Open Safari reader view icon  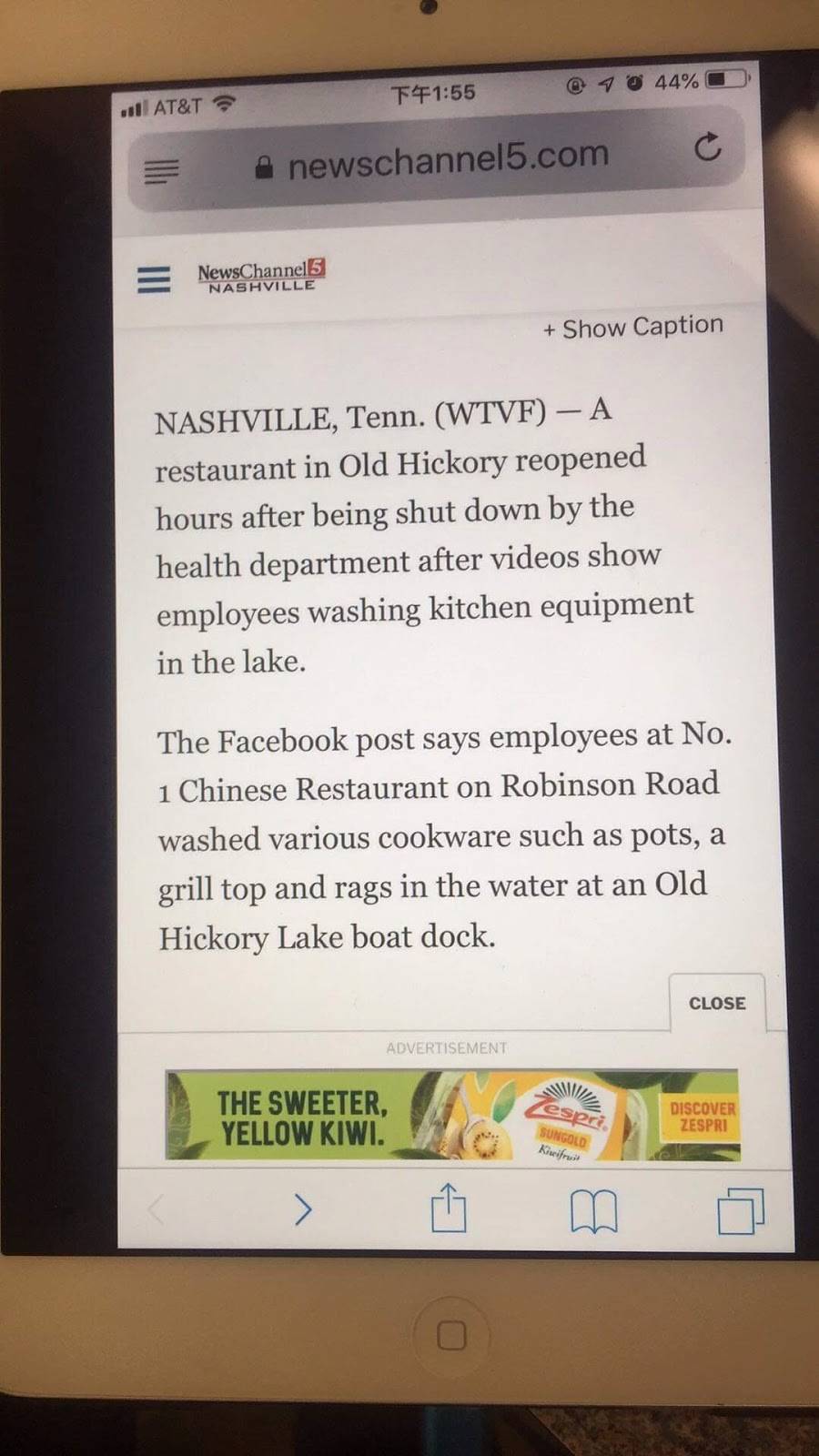(x=162, y=170)
